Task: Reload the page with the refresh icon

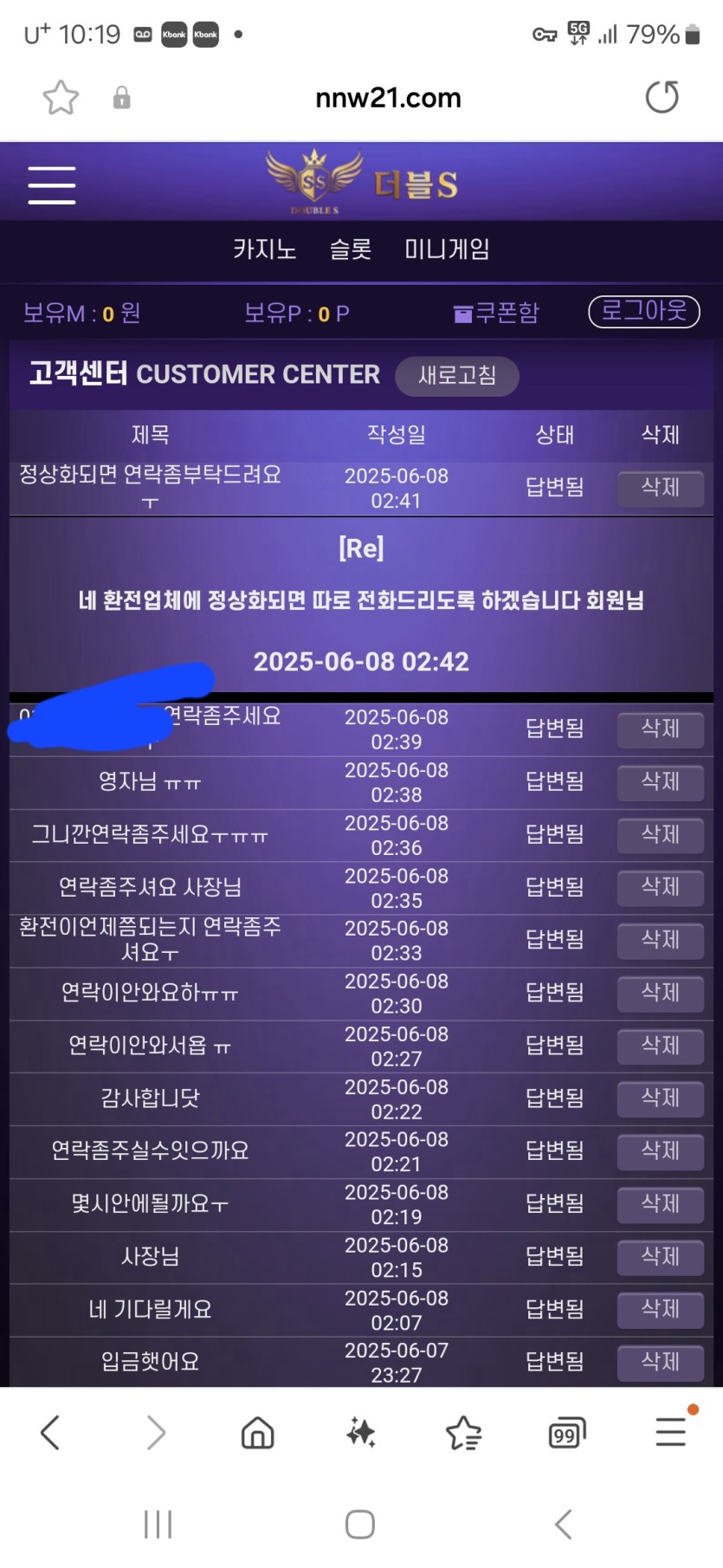Action: click(662, 97)
